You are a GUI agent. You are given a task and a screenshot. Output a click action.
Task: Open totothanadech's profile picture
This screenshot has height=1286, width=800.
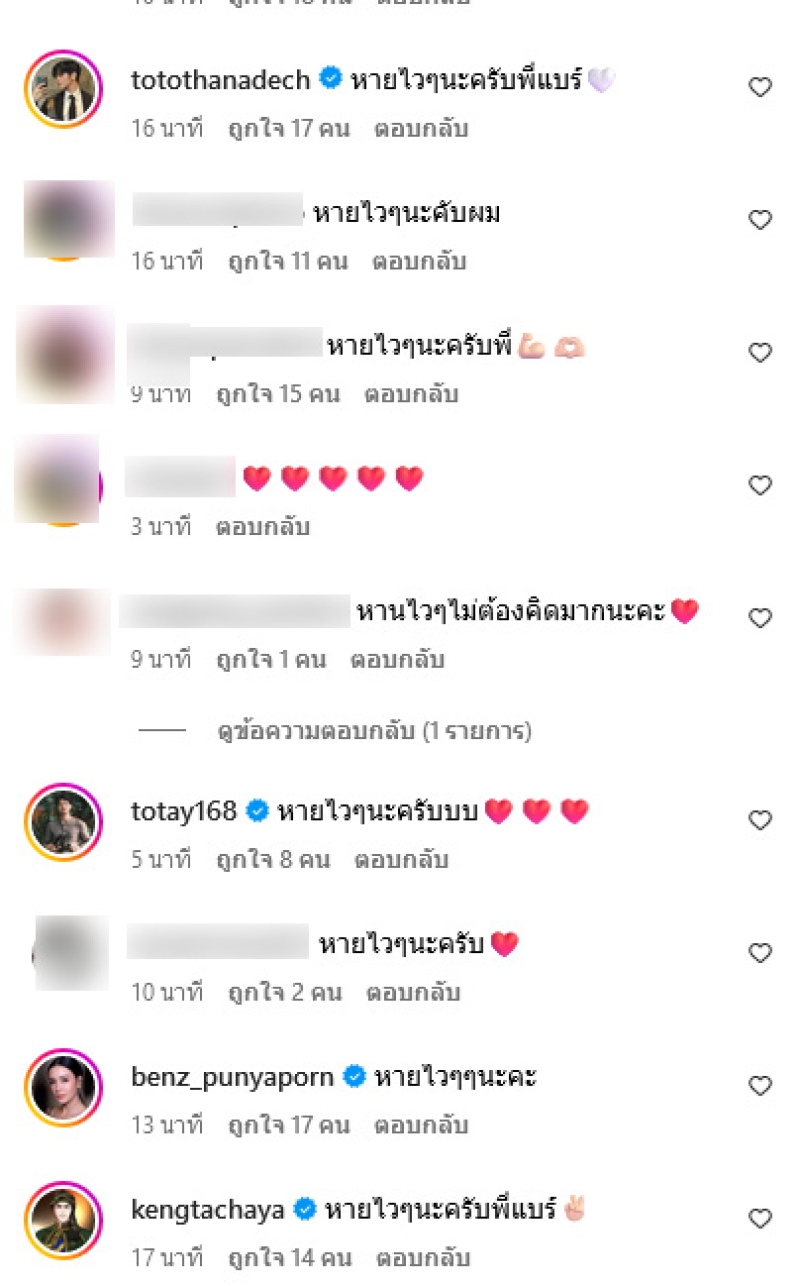click(63, 87)
